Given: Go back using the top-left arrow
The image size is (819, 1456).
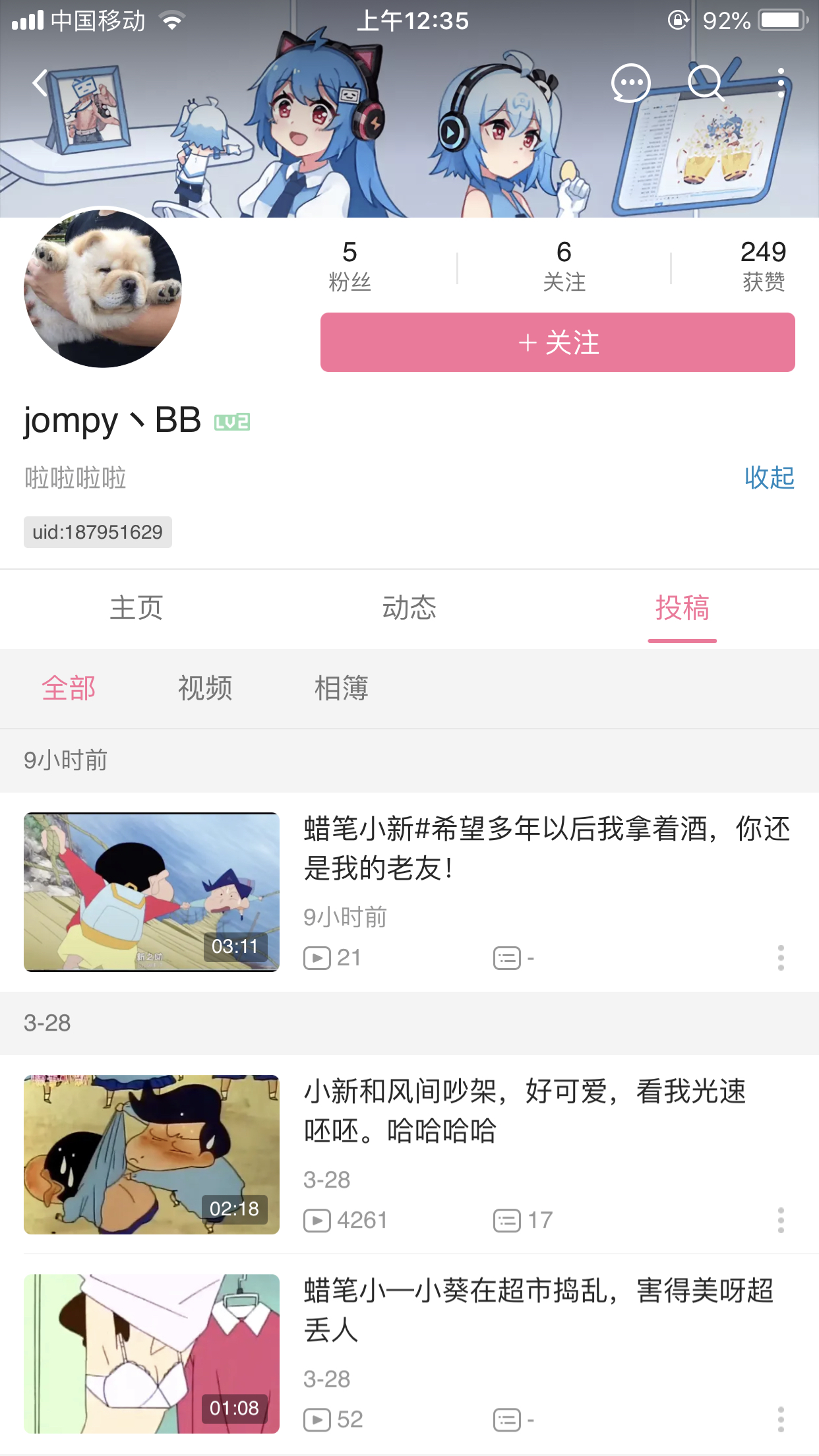Looking at the screenshot, I should point(41,83).
